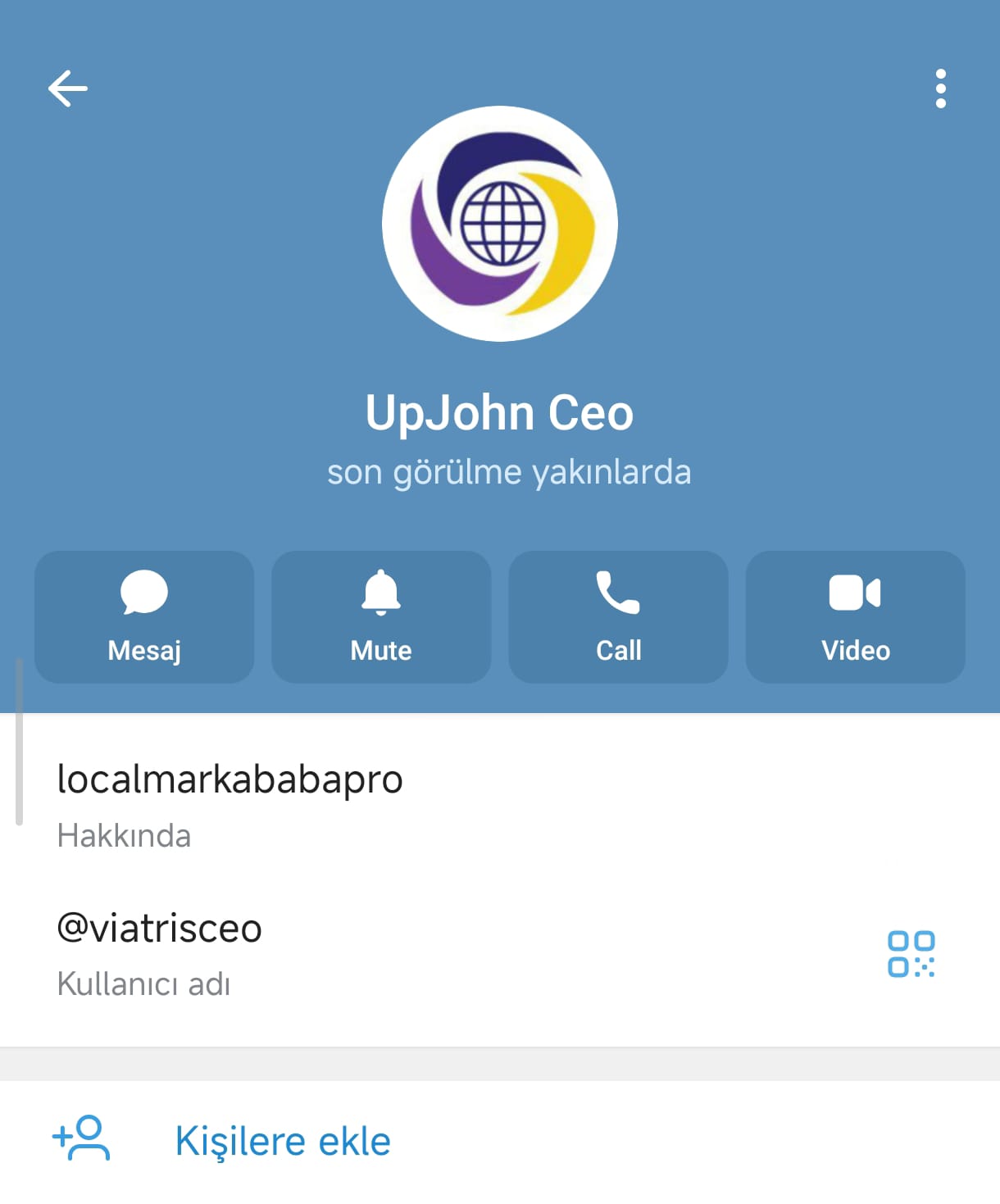Start a video call with UpJohn Ceo

click(855, 616)
